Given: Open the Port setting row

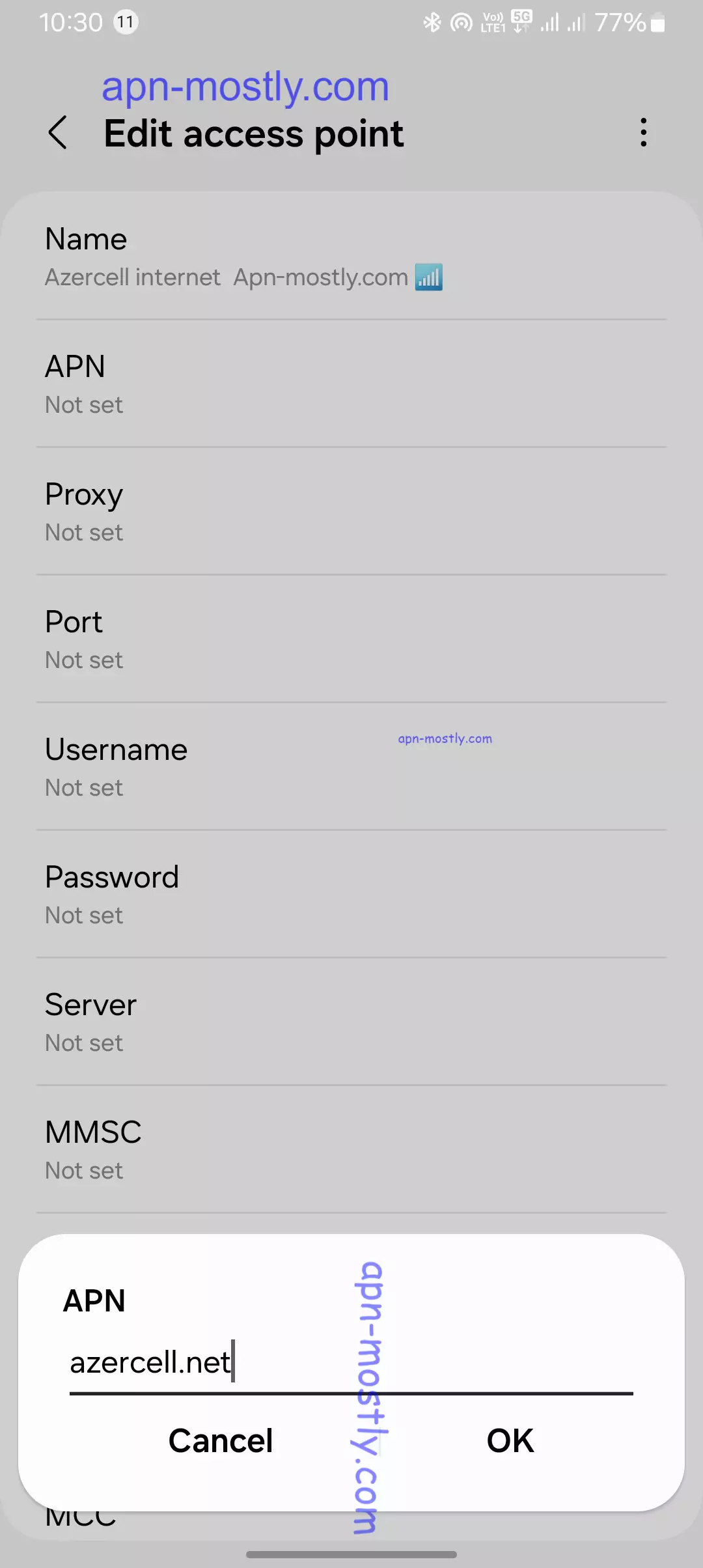Looking at the screenshot, I should (351, 639).
